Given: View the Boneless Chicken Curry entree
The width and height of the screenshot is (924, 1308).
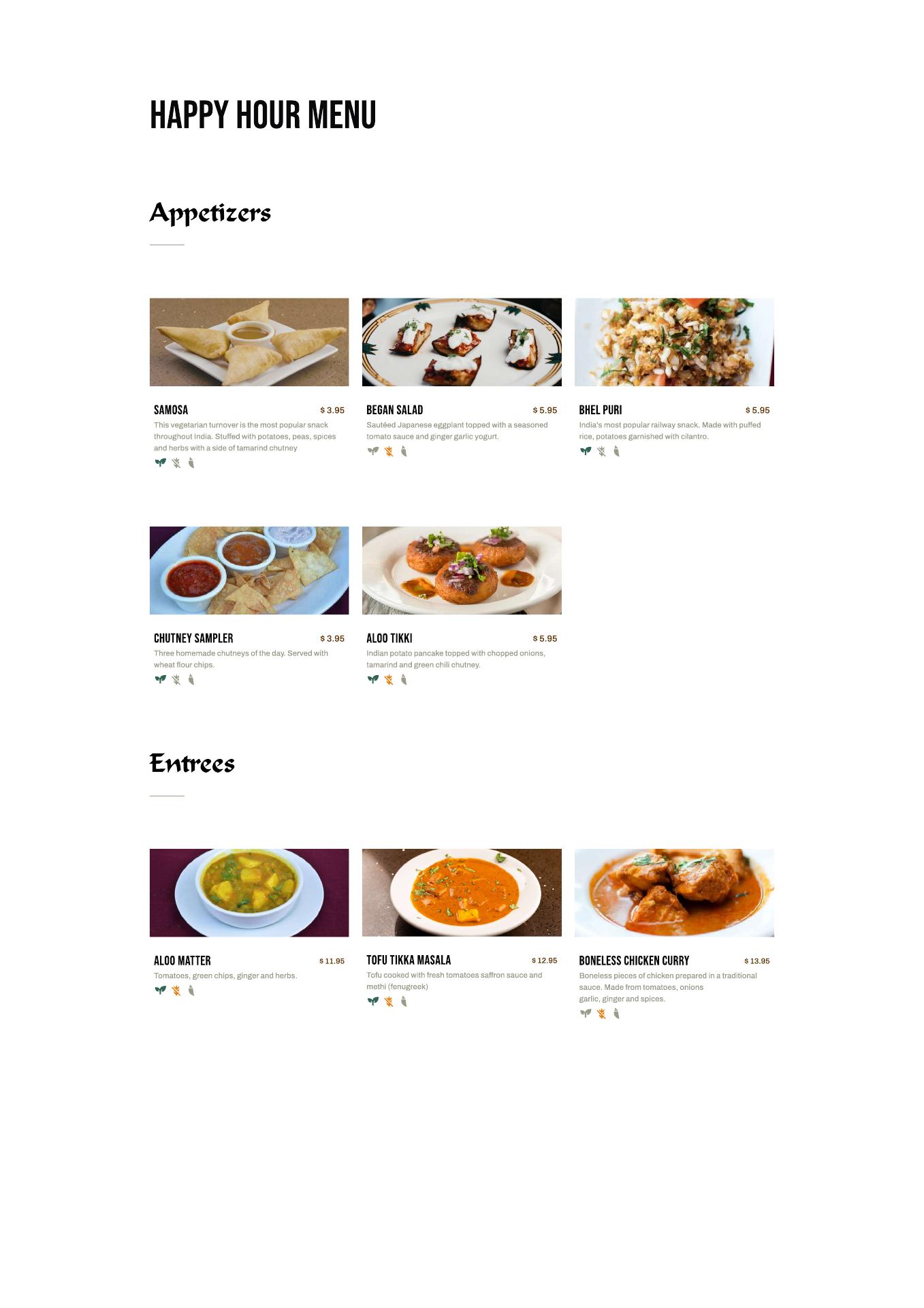Looking at the screenshot, I should coord(674,892).
